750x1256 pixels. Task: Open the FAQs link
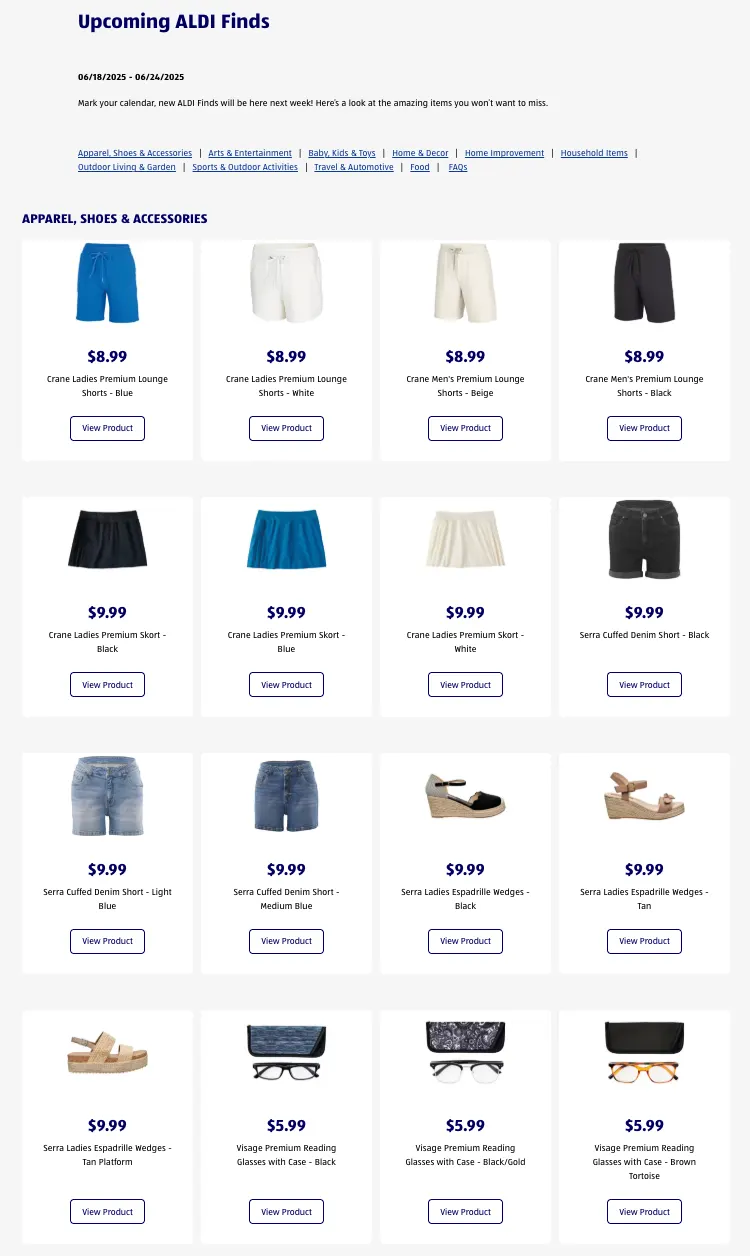458,167
